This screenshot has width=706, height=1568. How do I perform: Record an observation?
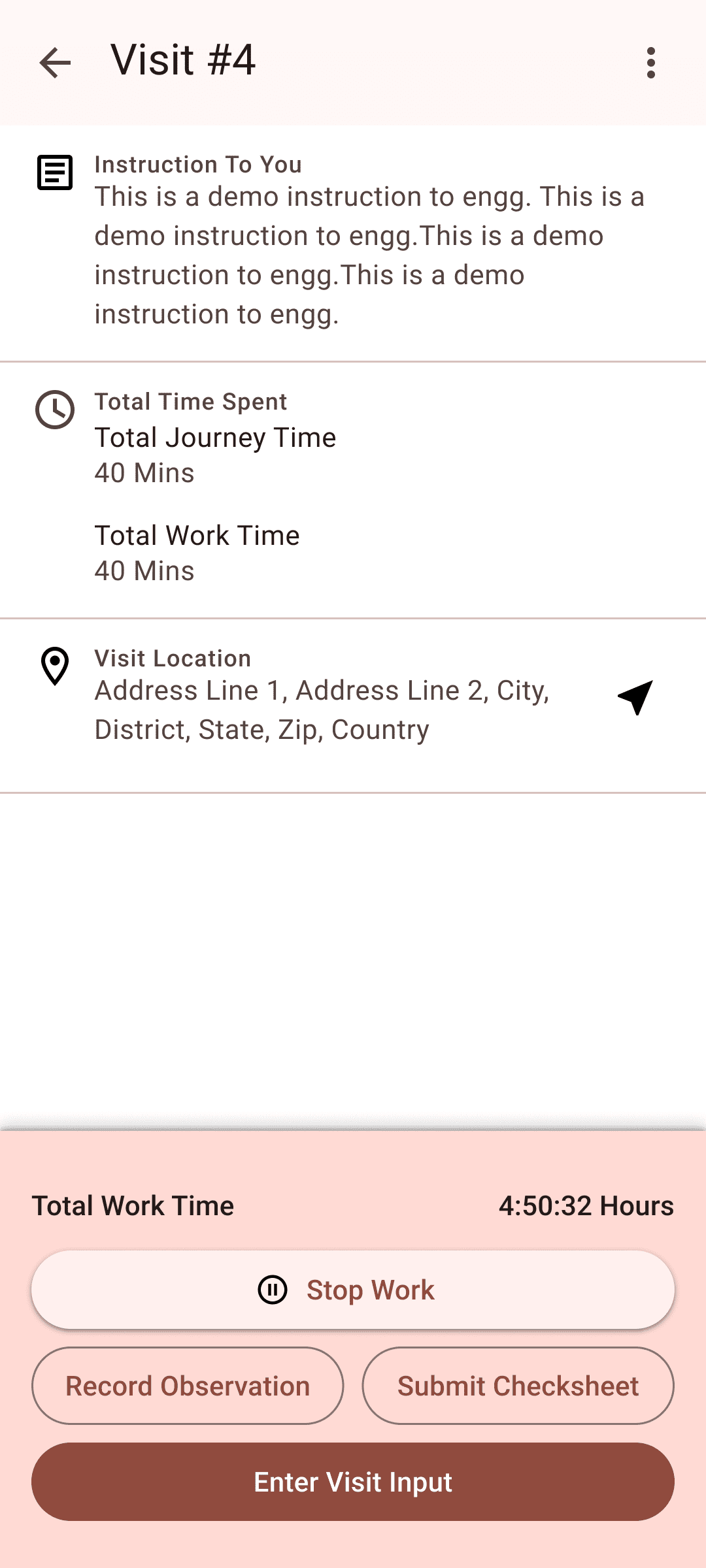pos(188,1386)
